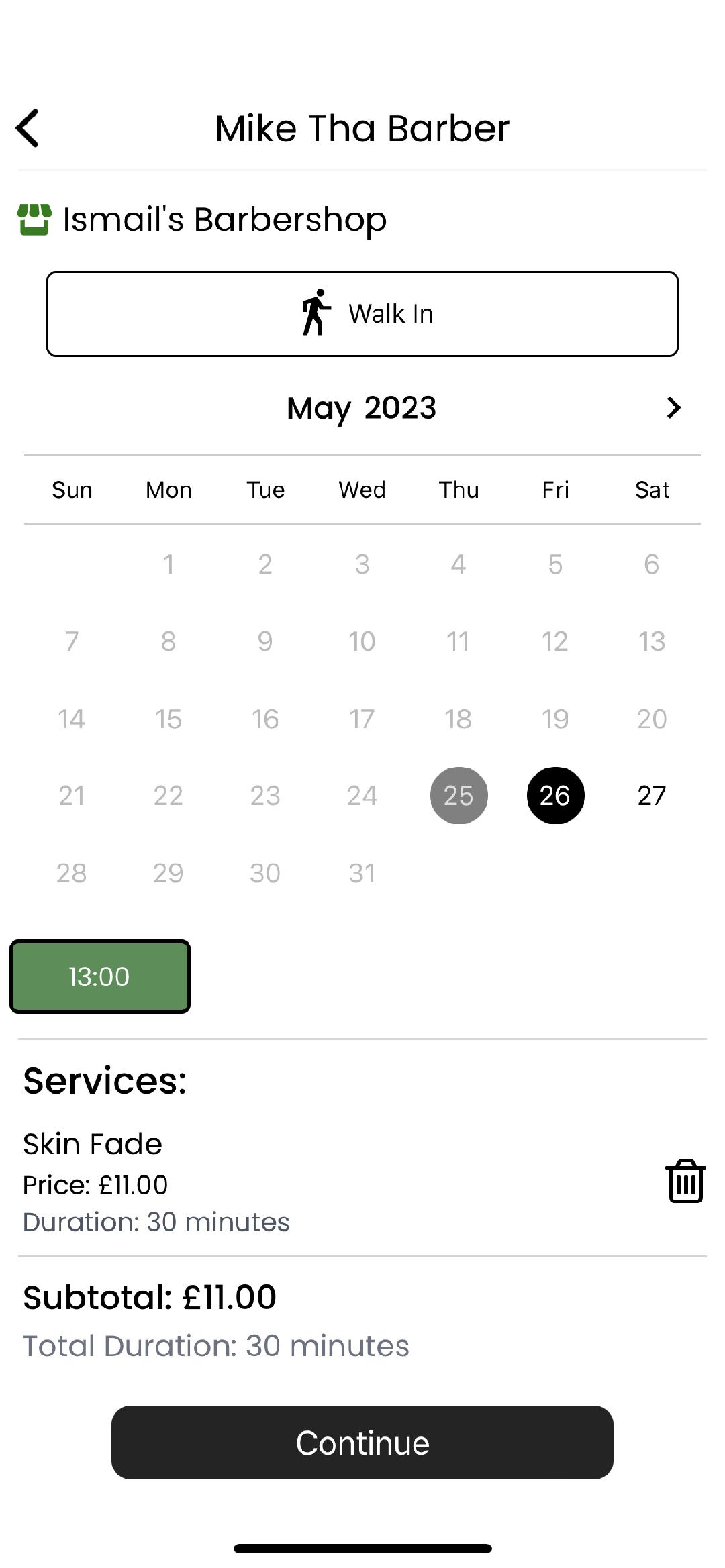Remove the Skin Fade service
Screen dimensions: 725x1568
click(685, 1182)
